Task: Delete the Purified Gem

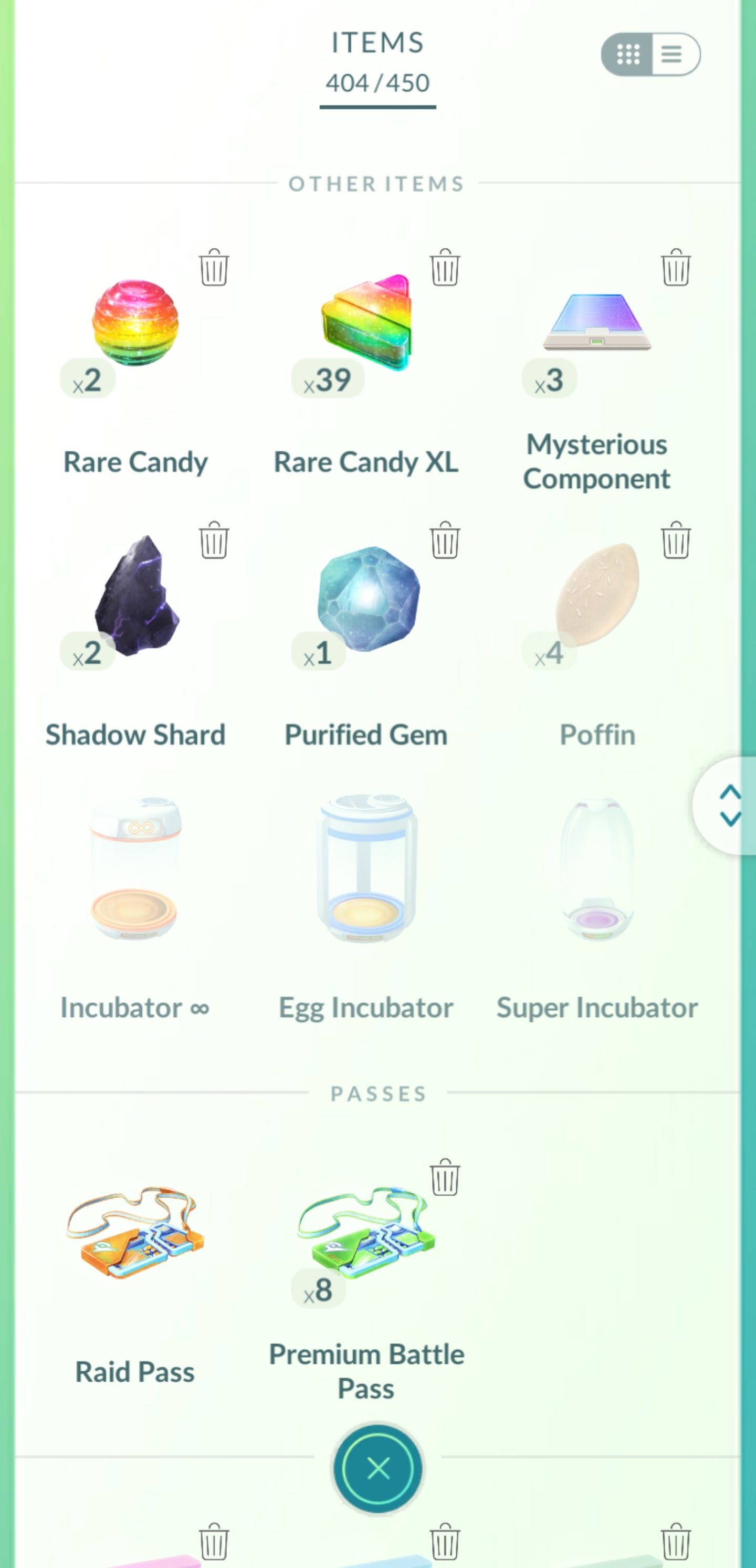Action: click(x=445, y=540)
